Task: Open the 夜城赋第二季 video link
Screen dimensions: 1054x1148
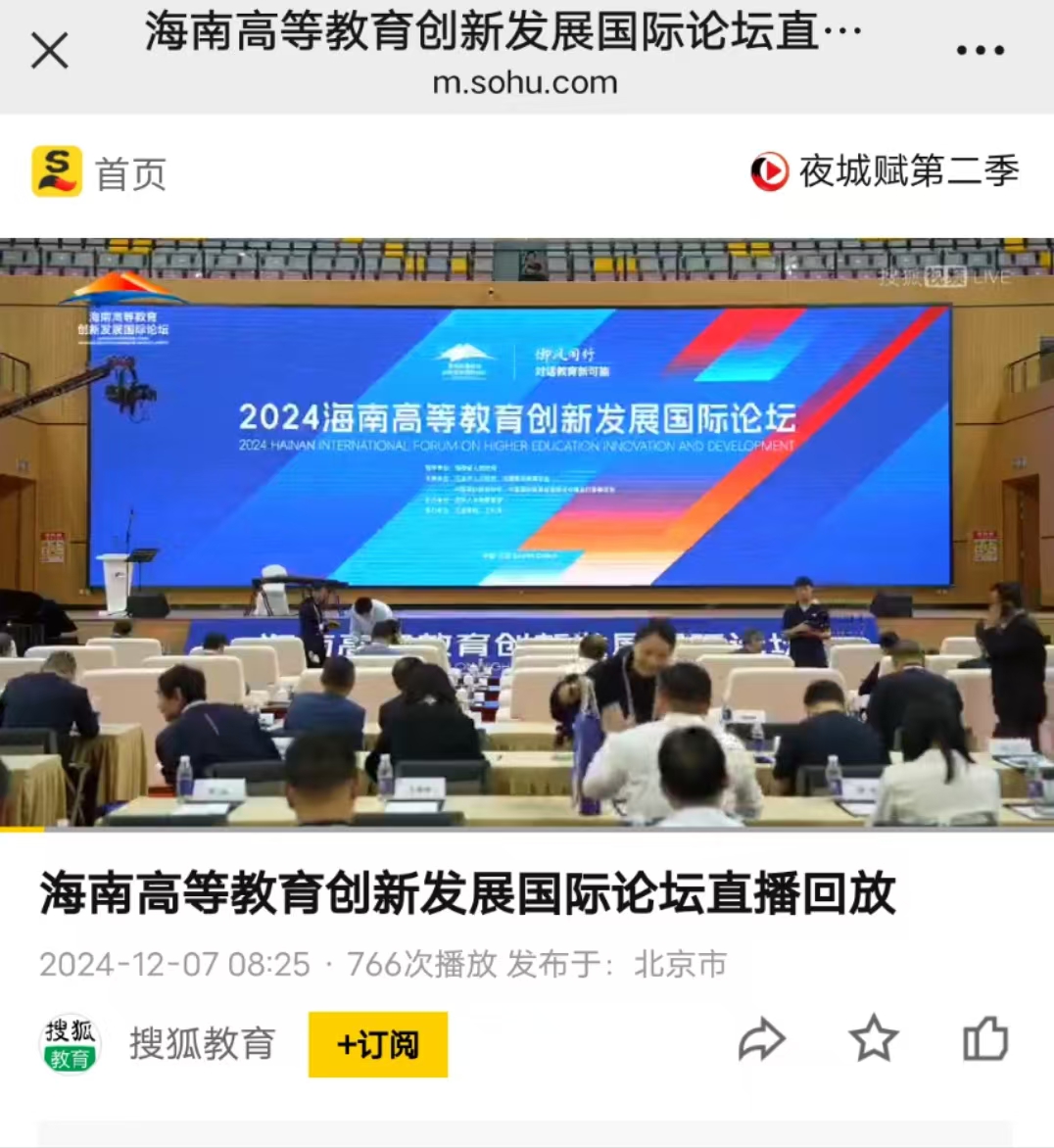Action: (x=886, y=171)
